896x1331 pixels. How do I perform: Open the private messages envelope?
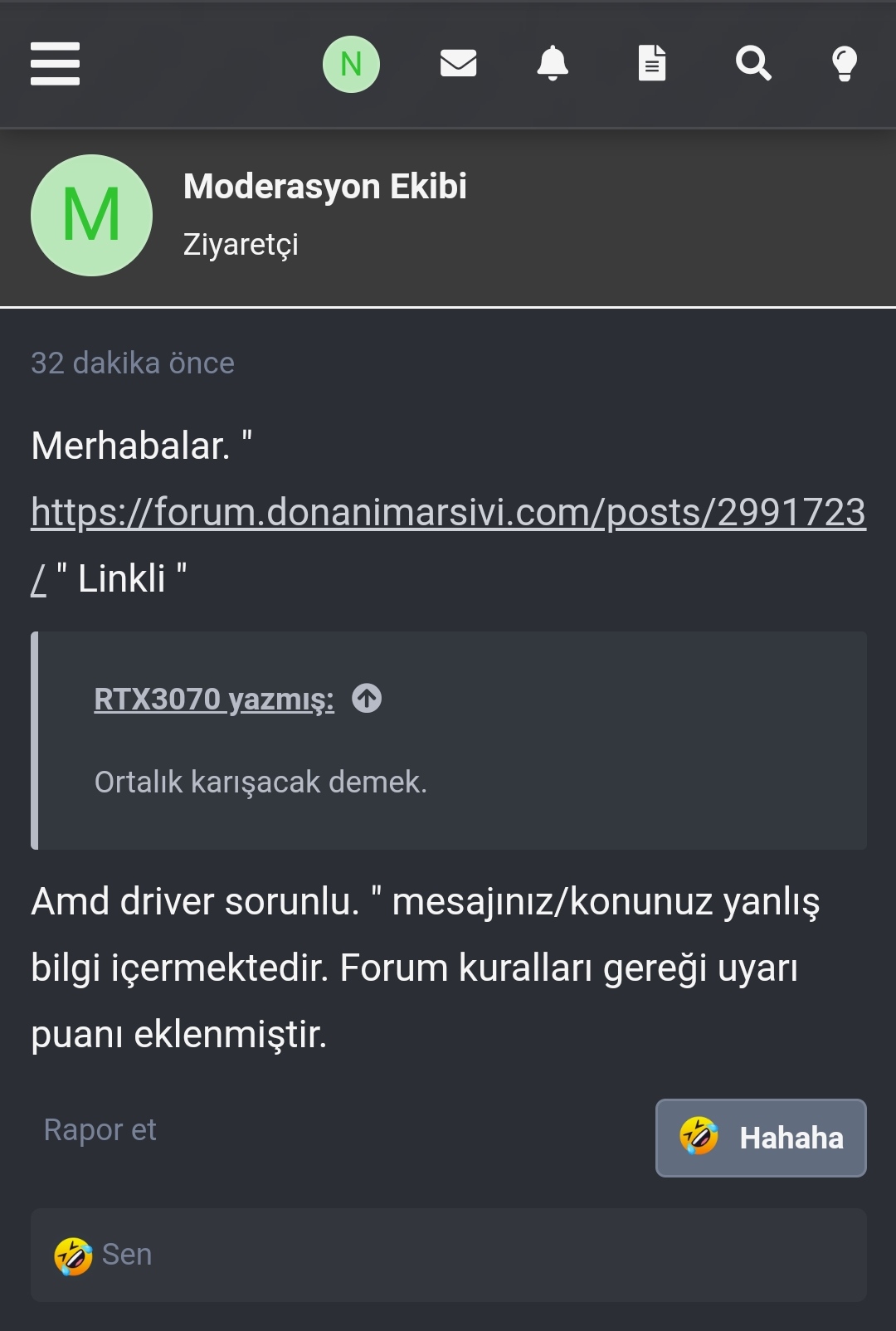click(458, 63)
